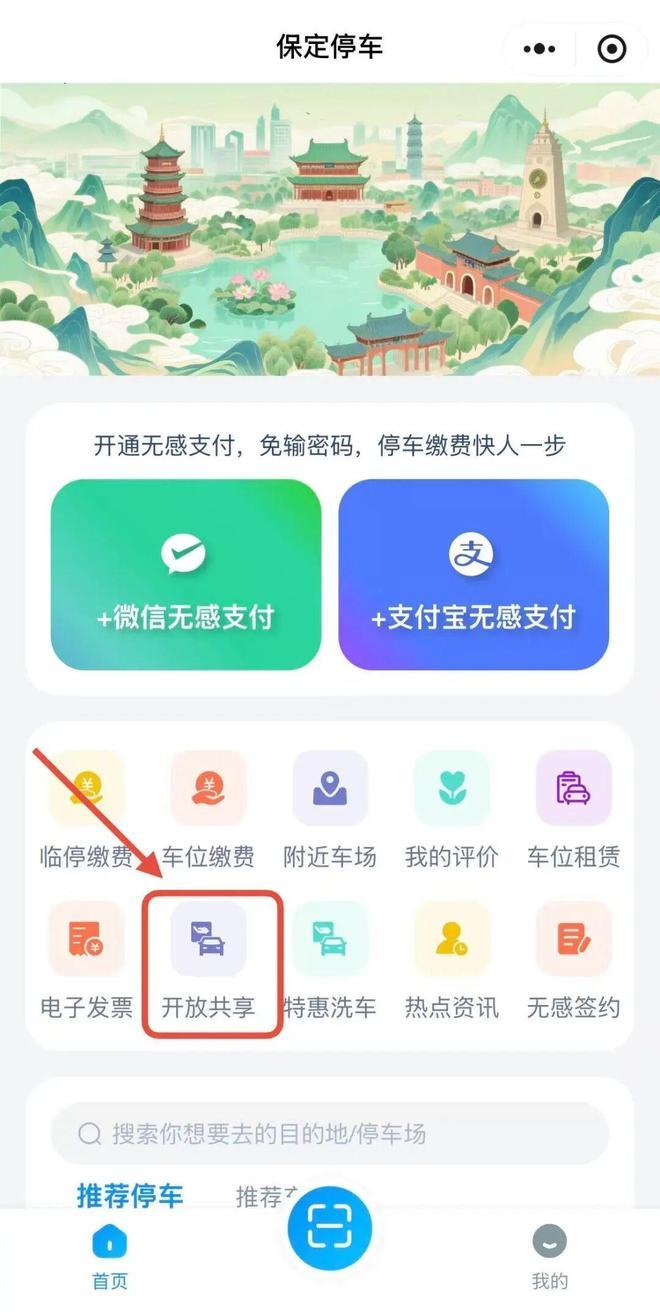Screen dimensions: 660x1312
Task: Enable 微信无感支付
Action: click(x=186, y=574)
